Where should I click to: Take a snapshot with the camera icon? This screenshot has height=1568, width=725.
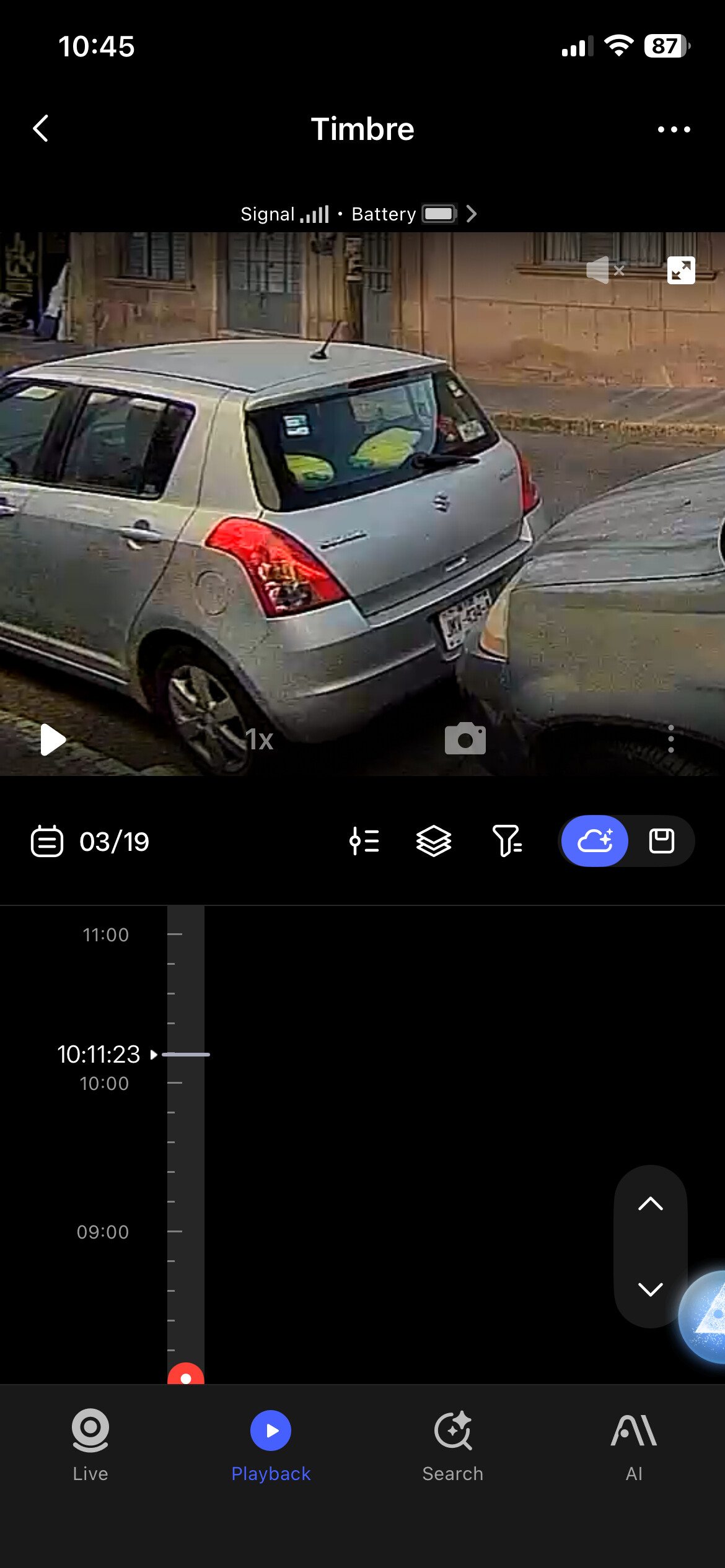click(x=465, y=739)
